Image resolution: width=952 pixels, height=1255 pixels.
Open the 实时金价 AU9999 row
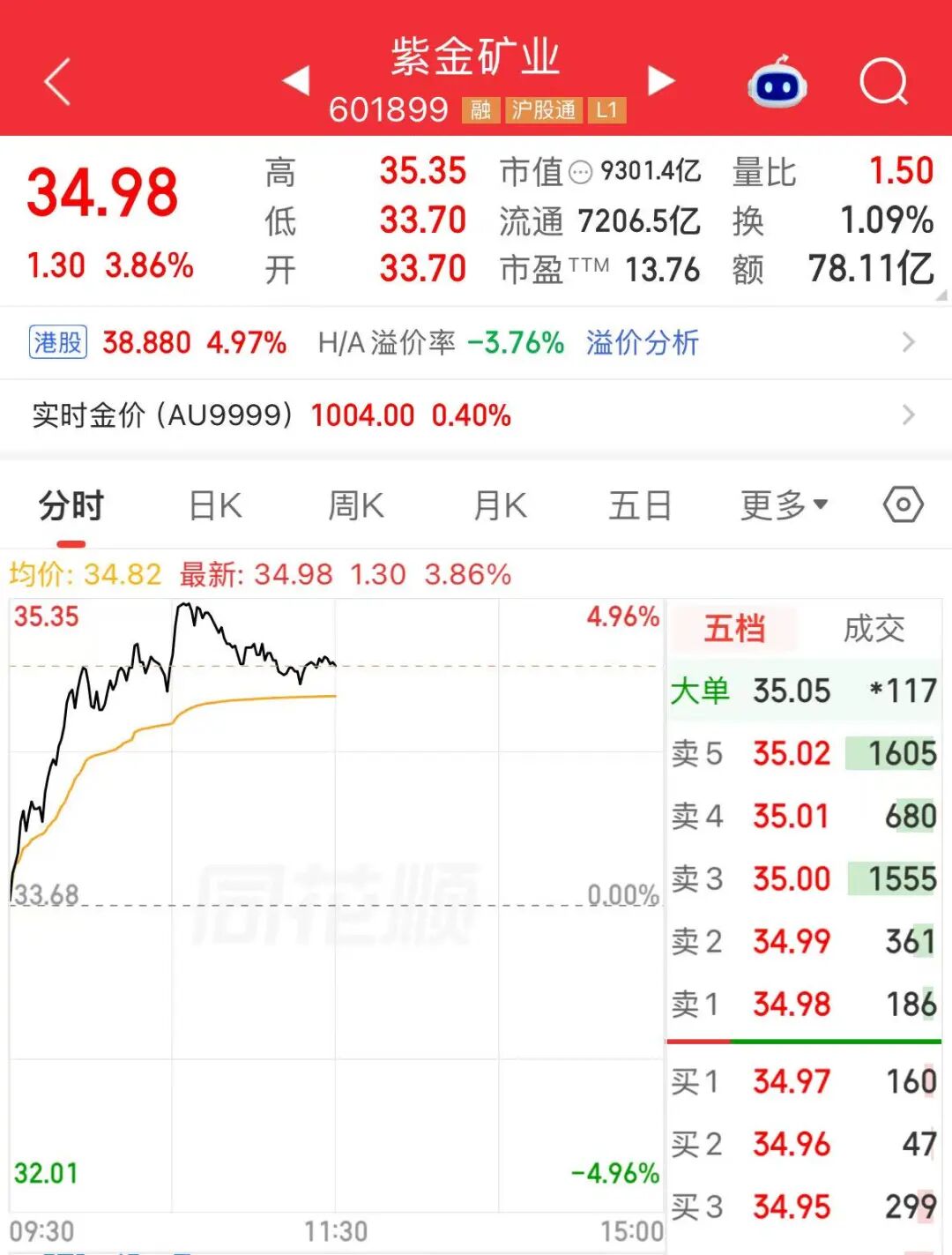[x=476, y=415]
